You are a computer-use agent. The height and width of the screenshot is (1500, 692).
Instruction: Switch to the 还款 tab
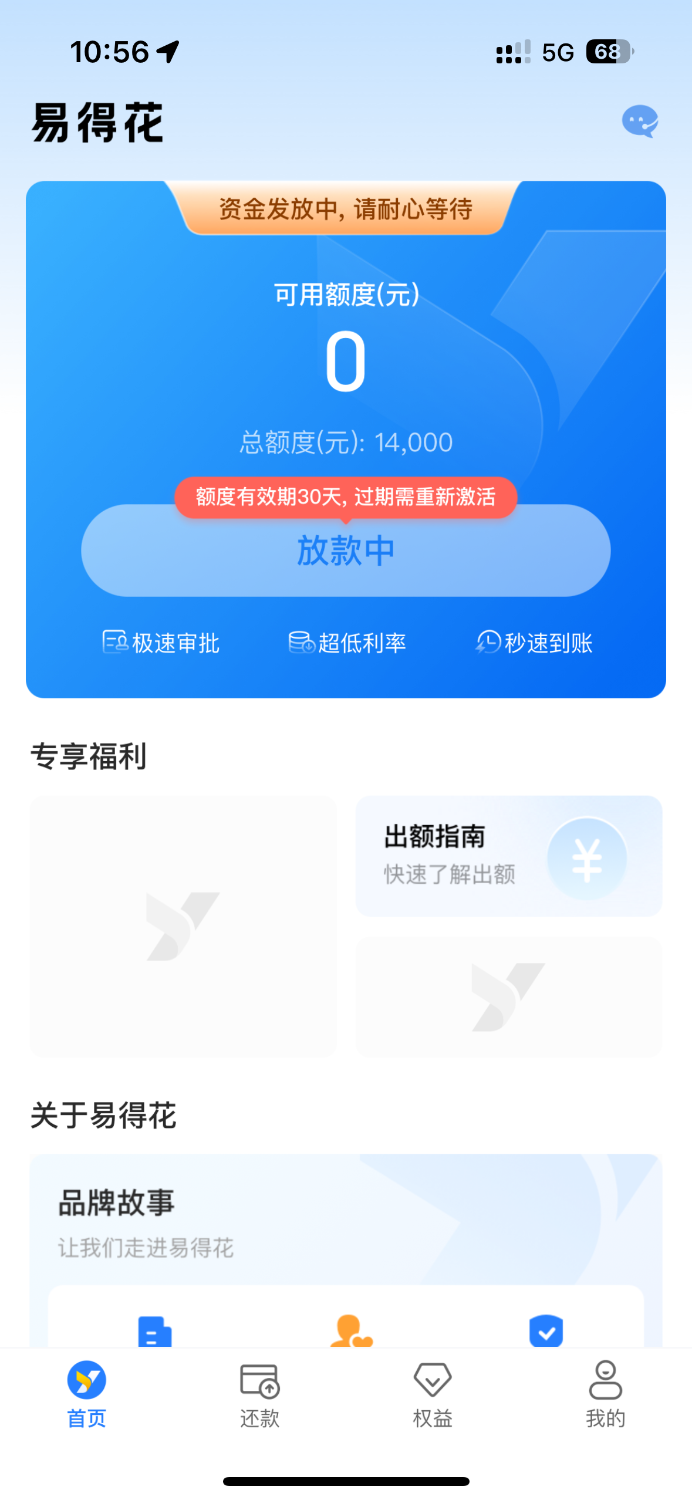260,1395
